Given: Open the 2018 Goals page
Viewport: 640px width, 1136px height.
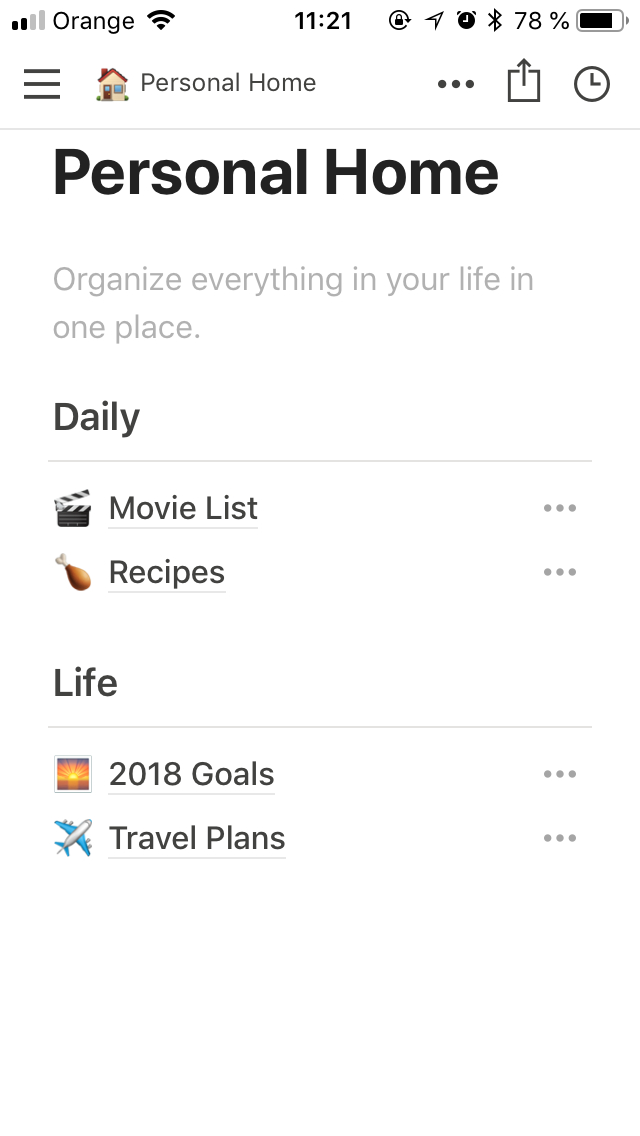Looking at the screenshot, I should (191, 774).
